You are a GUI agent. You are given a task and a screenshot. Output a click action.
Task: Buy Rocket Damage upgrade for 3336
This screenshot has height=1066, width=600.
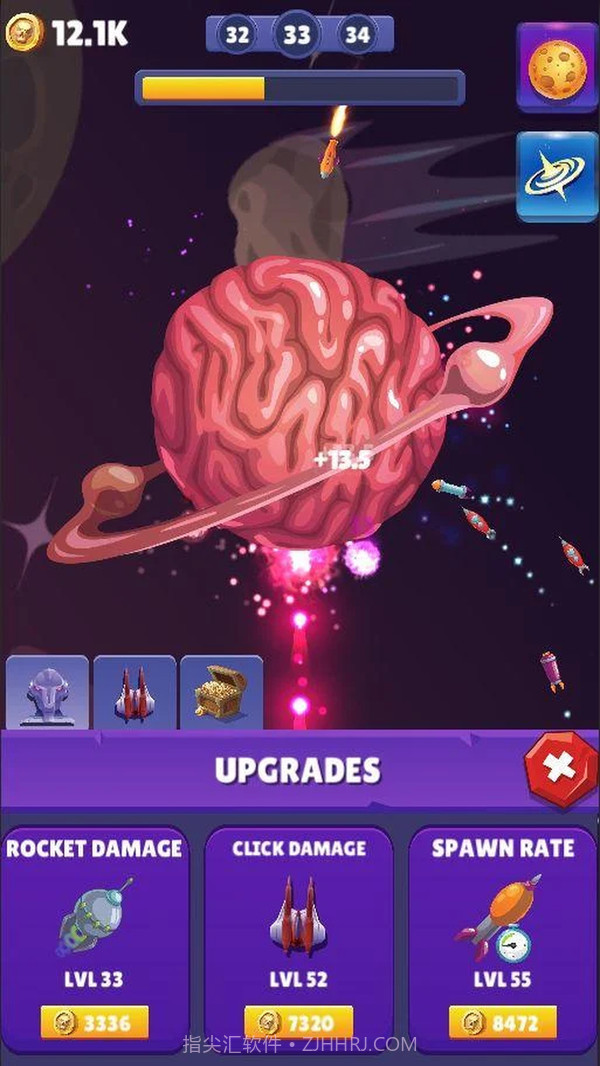[x=95, y=1022]
